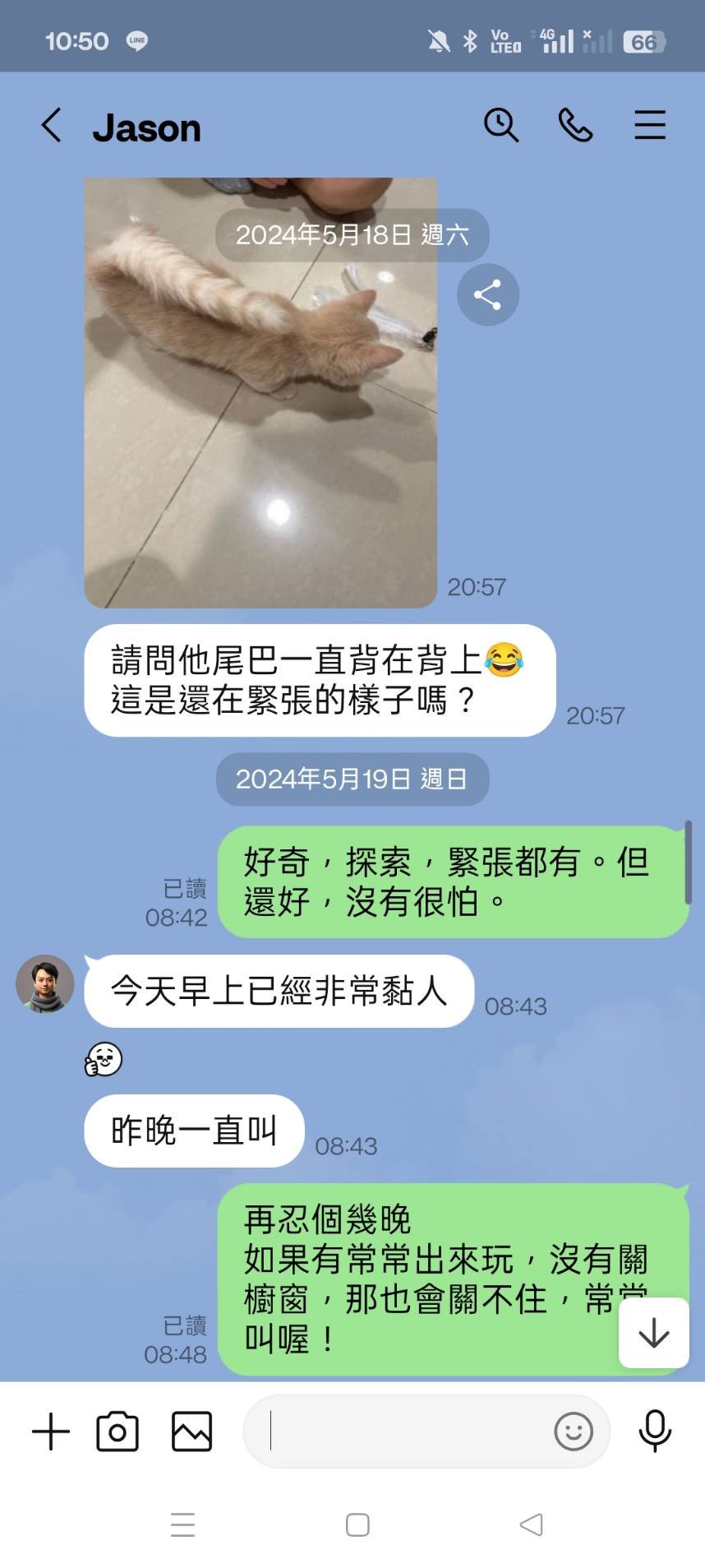This screenshot has width=705, height=1568.
Task: Open the chat menu
Action: [649, 126]
